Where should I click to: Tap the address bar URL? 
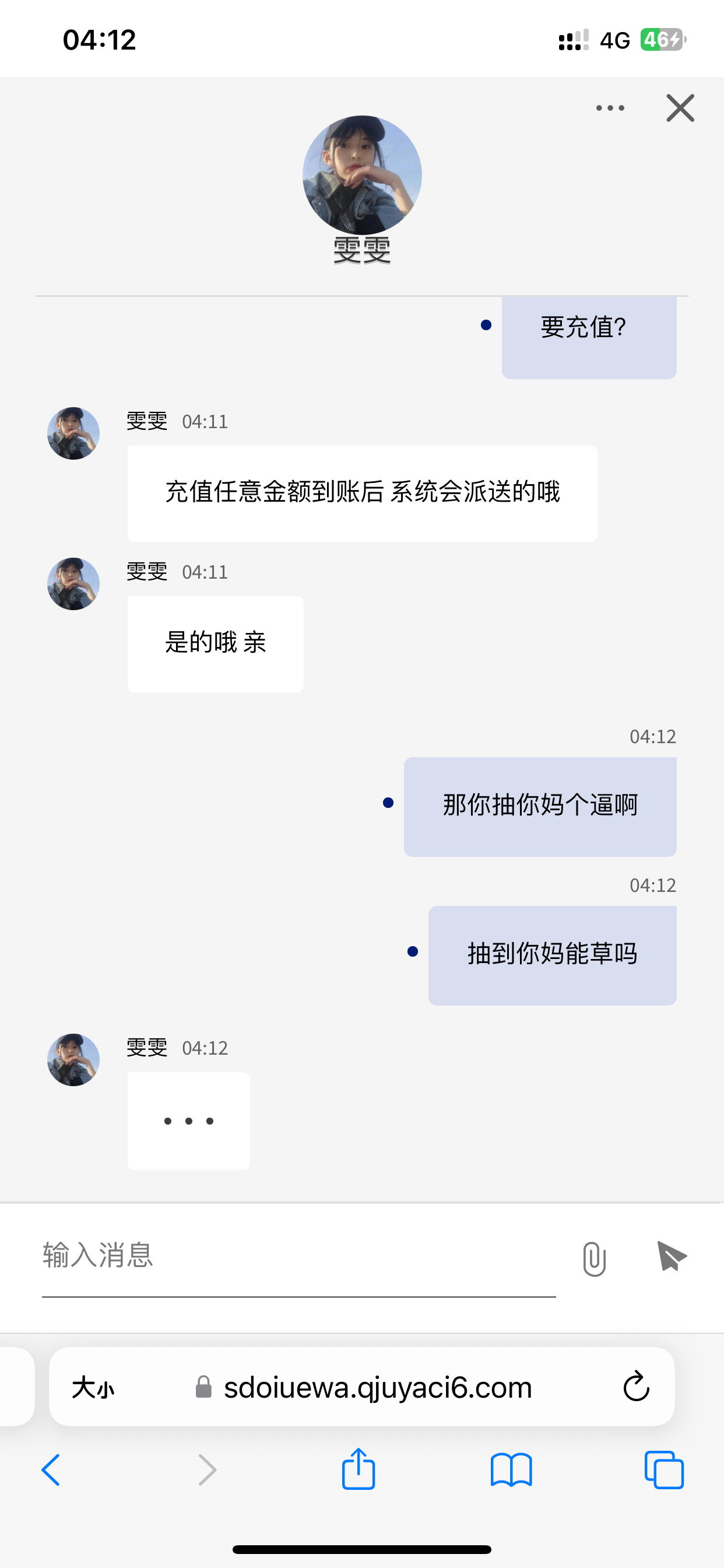[377, 1388]
